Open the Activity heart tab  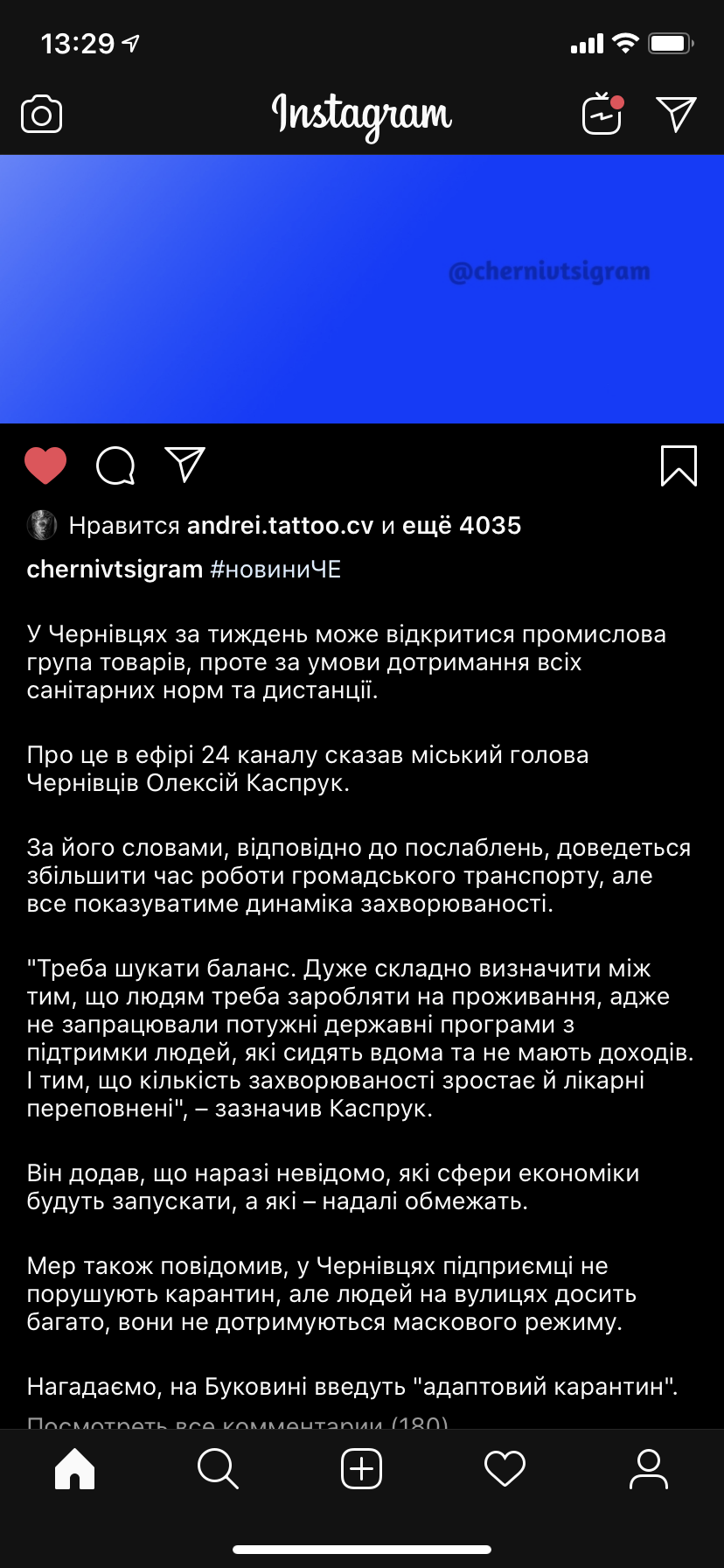coord(505,1468)
